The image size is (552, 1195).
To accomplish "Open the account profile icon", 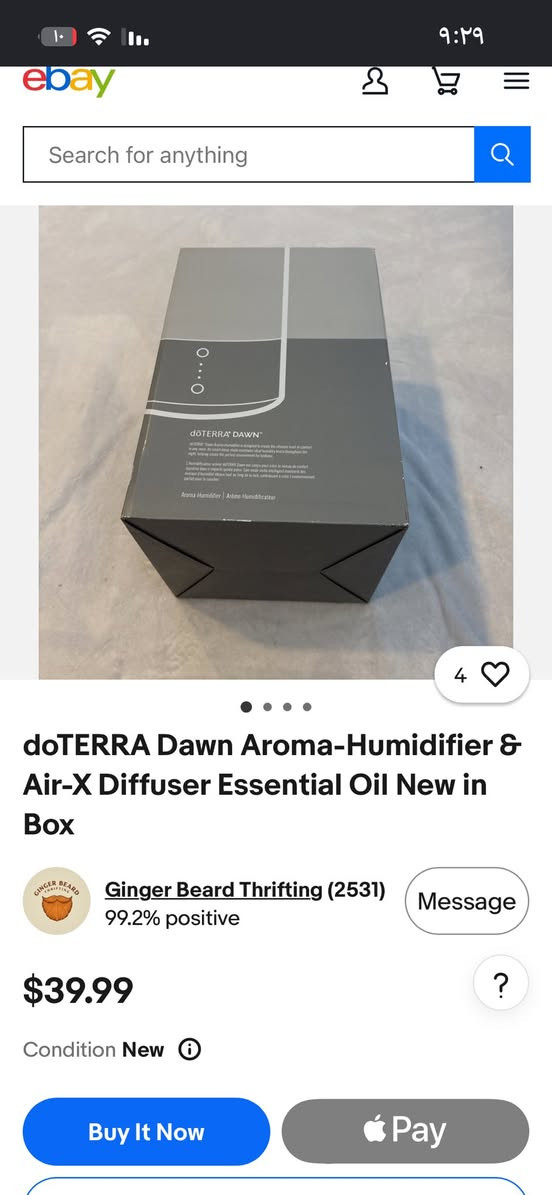I will click(374, 81).
